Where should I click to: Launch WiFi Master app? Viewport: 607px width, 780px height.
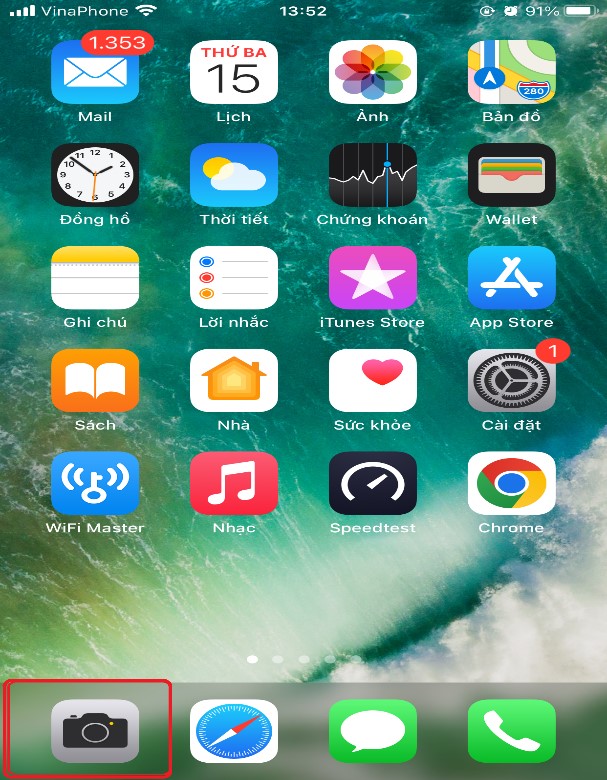coord(95,484)
